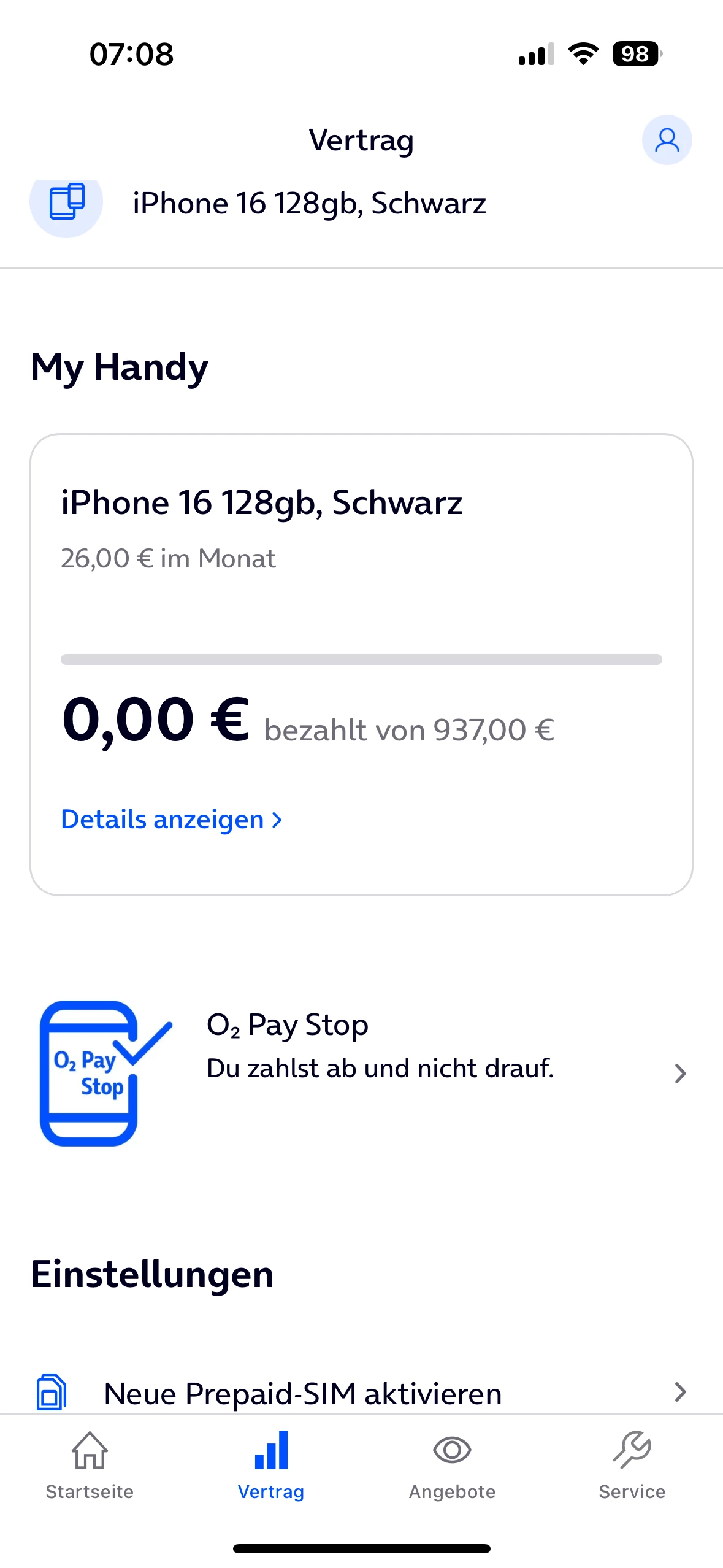Switch to the Service tab

click(632, 1465)
